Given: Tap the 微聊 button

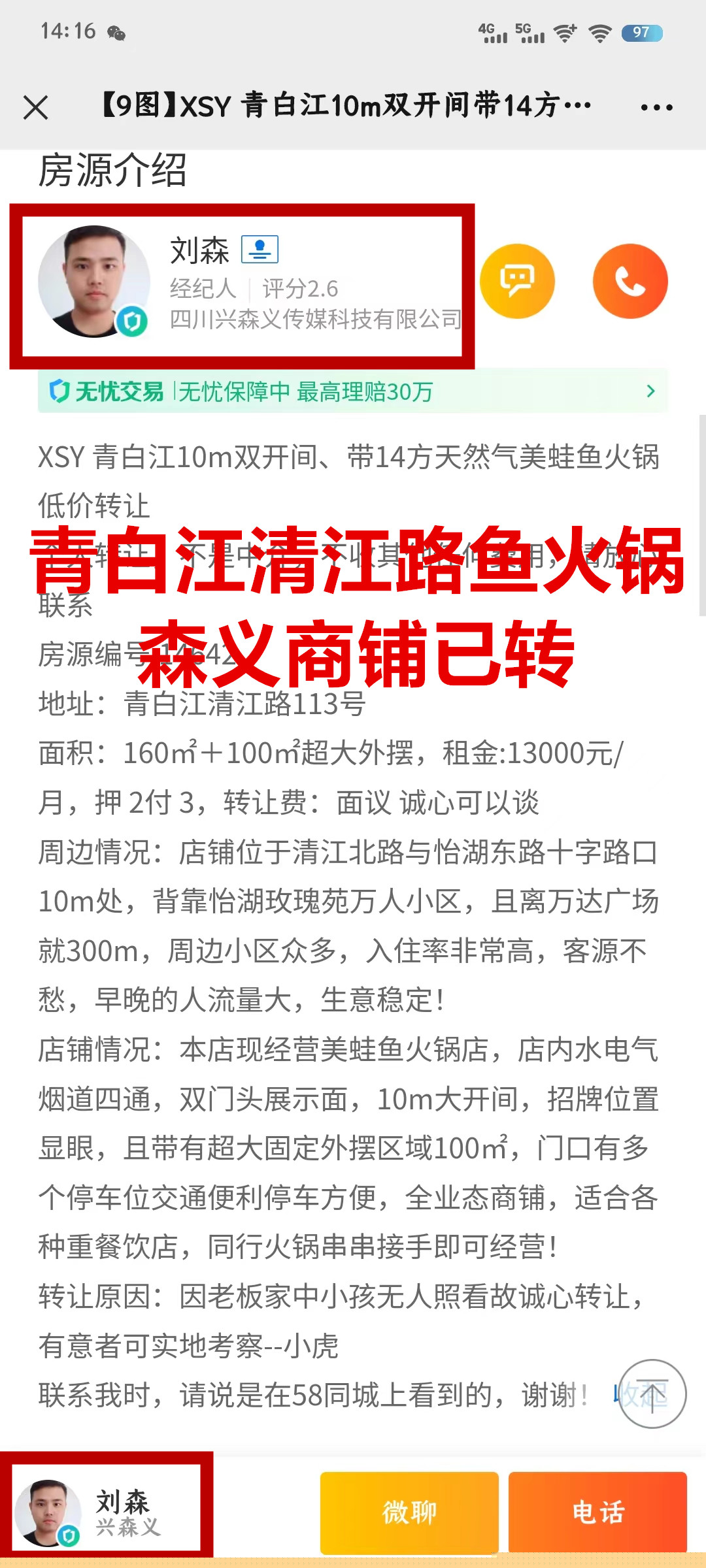Looking at the screenshot, I should 409,1512.
